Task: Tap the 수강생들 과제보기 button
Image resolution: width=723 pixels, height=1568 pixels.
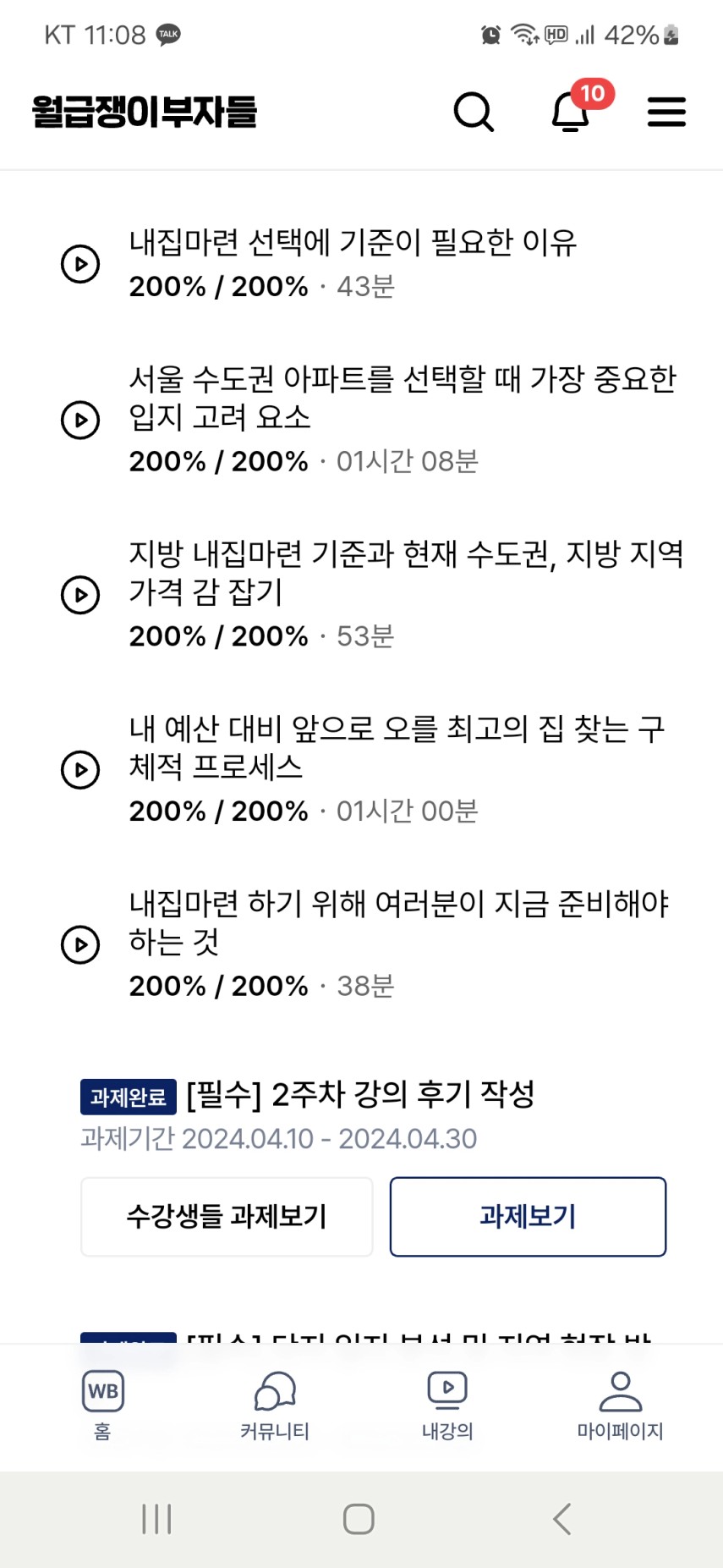Action: pyautogui.click(x=227, y=1217)
